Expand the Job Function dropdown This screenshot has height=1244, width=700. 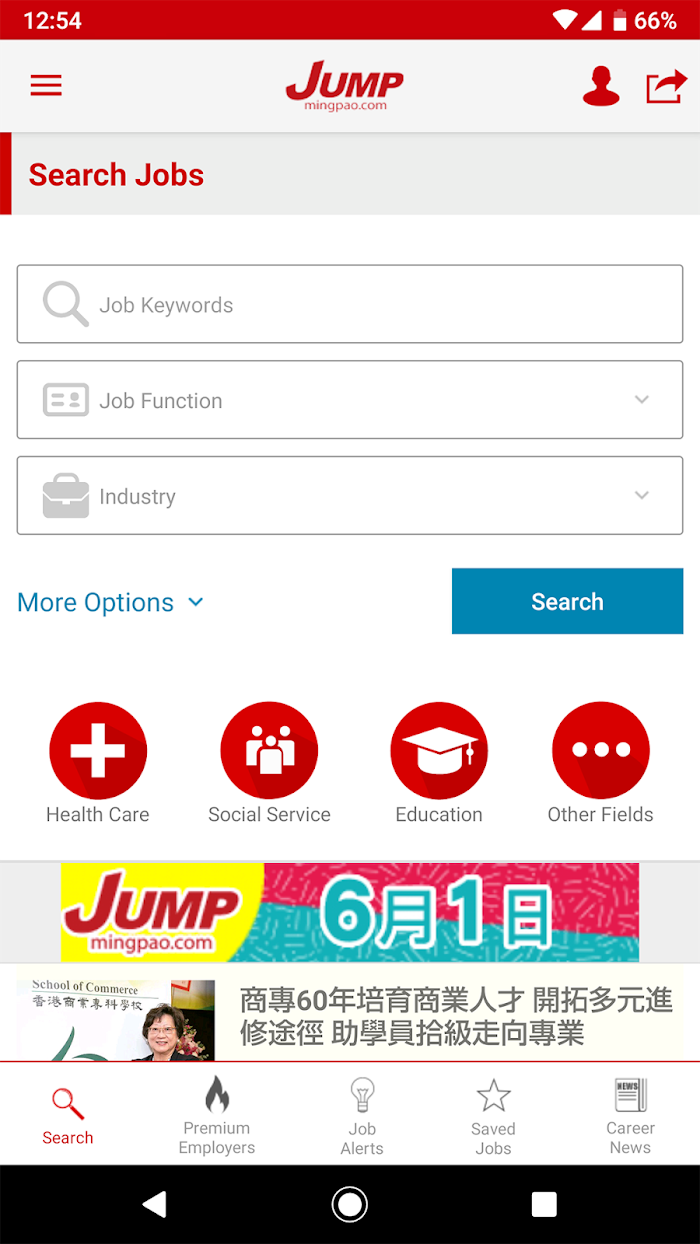350,400
